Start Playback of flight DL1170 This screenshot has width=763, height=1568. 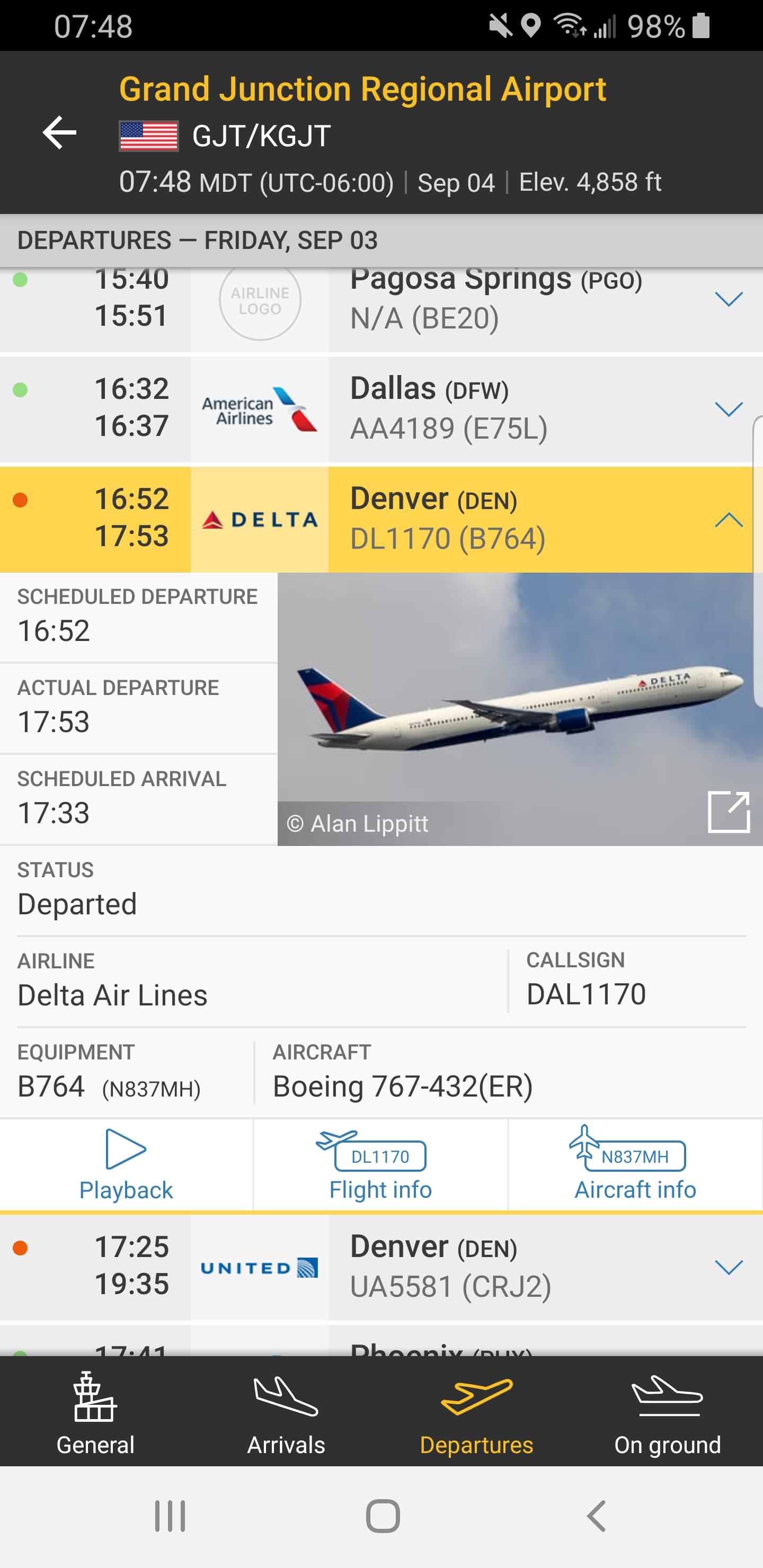[x=126, y=1165]
